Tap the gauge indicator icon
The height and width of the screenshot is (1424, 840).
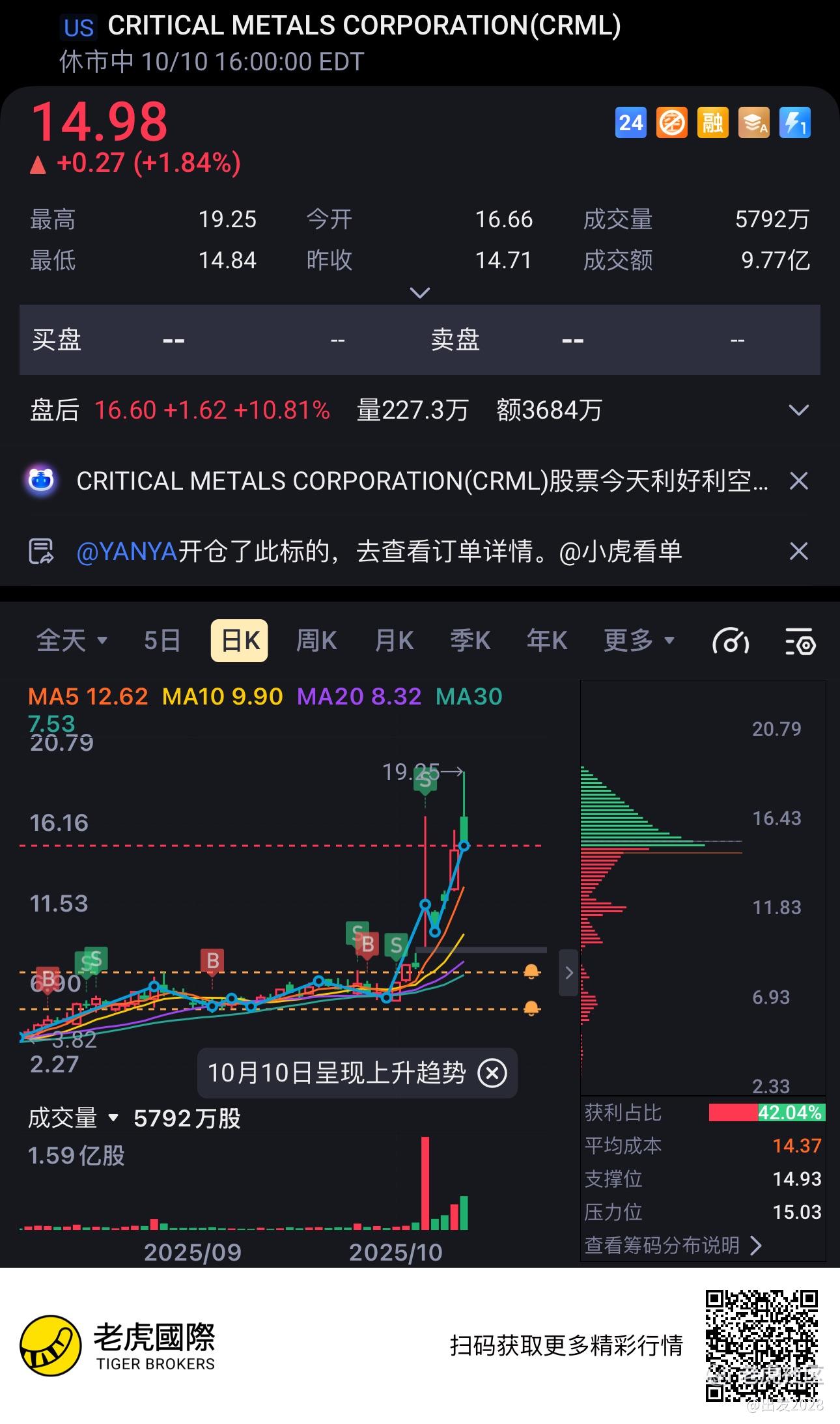coord(731,642)
